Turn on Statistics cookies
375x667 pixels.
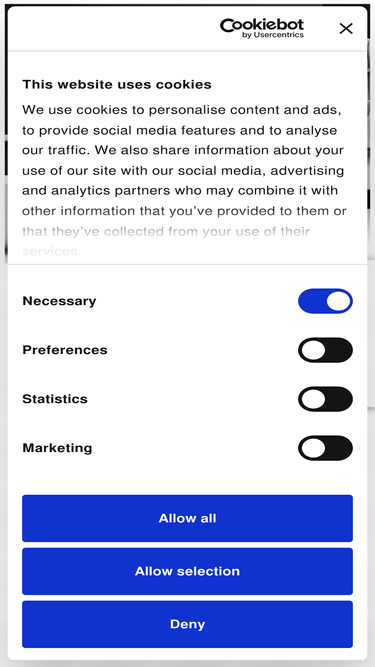(x=325, y=399)
